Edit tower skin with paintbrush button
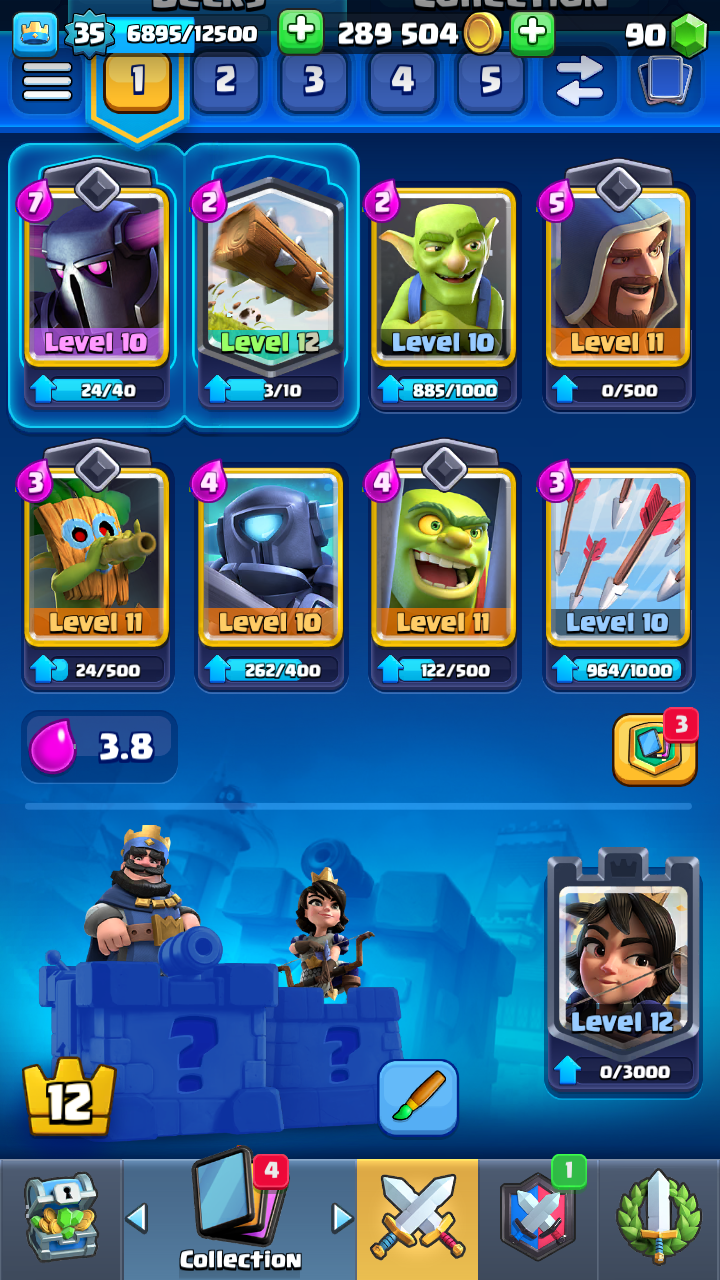The width and height of the screenshot is (720, 1280). pyautogui.click(x=418, y=1098)
